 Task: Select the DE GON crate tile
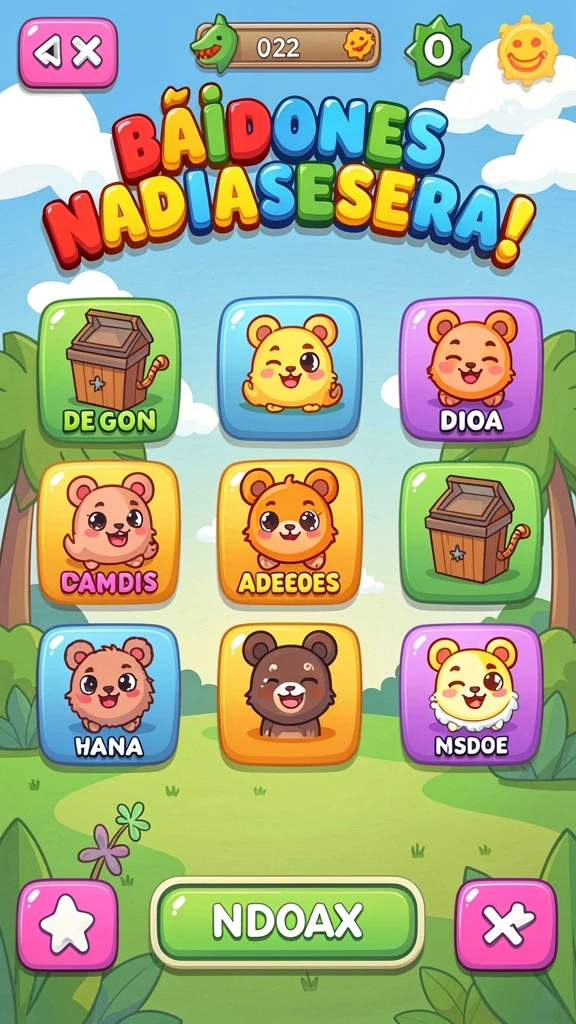coord(108,370)
